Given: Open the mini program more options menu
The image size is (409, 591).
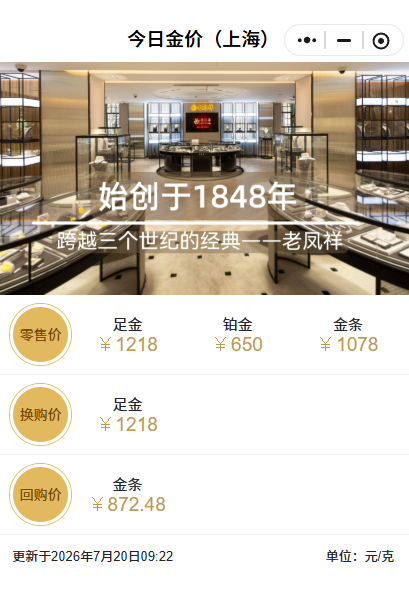Looking at the screenshot, I should [x=307, y=40].
